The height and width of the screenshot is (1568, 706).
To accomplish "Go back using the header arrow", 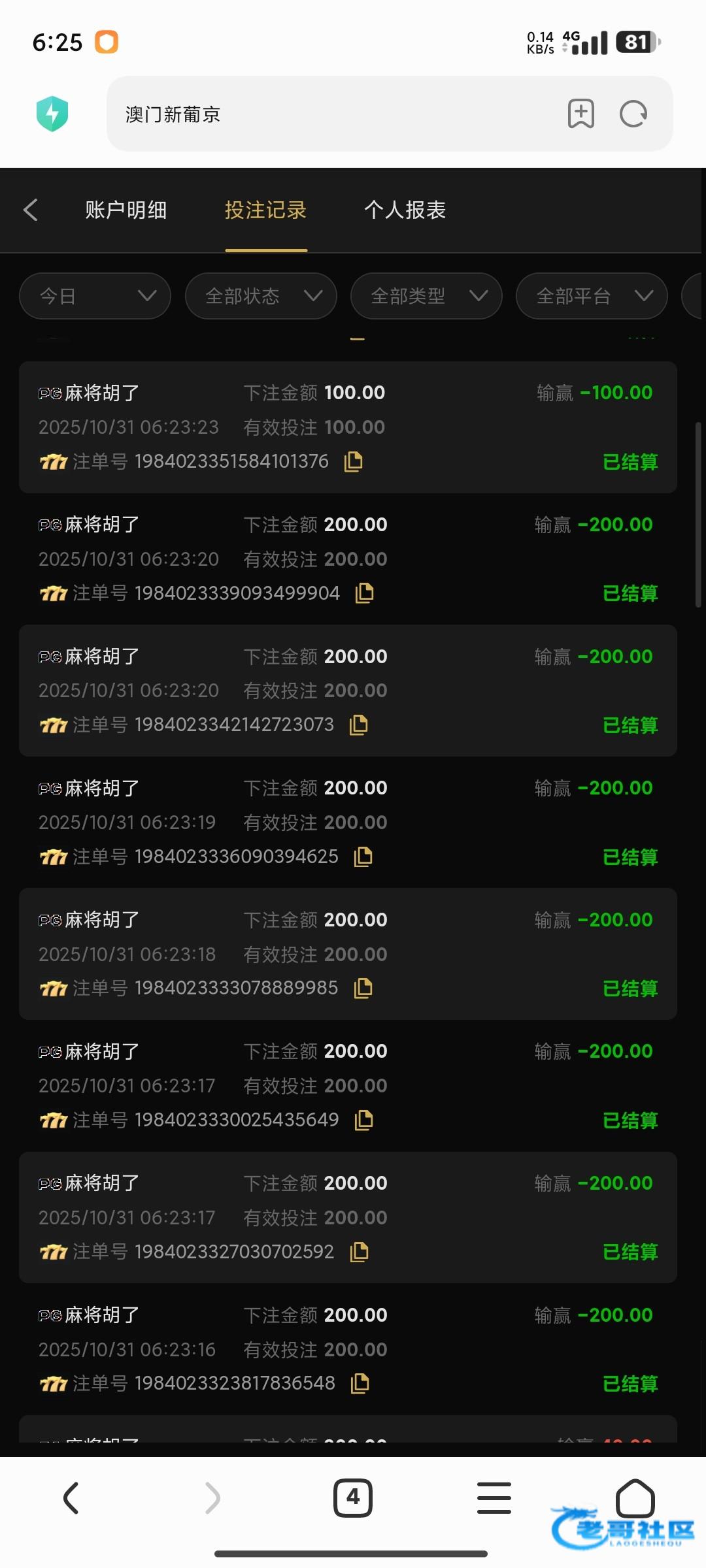I will click(31, 210).
